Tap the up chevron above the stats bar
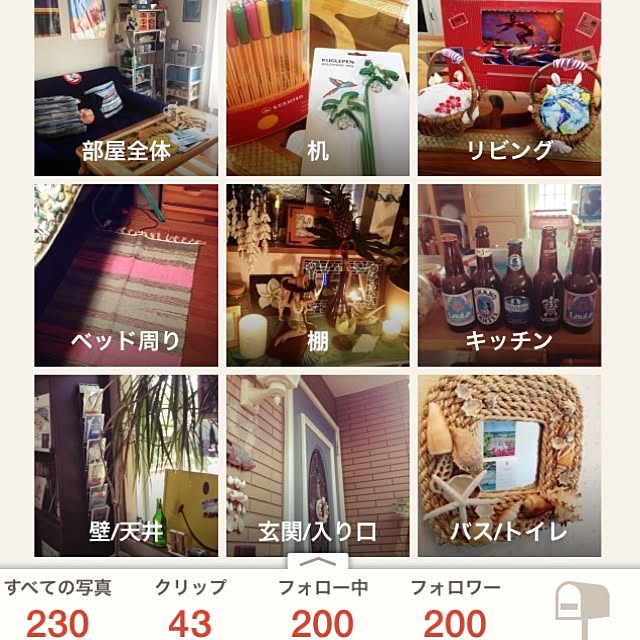The width and height of the screenshot is (640, 640). coord(318,561)
